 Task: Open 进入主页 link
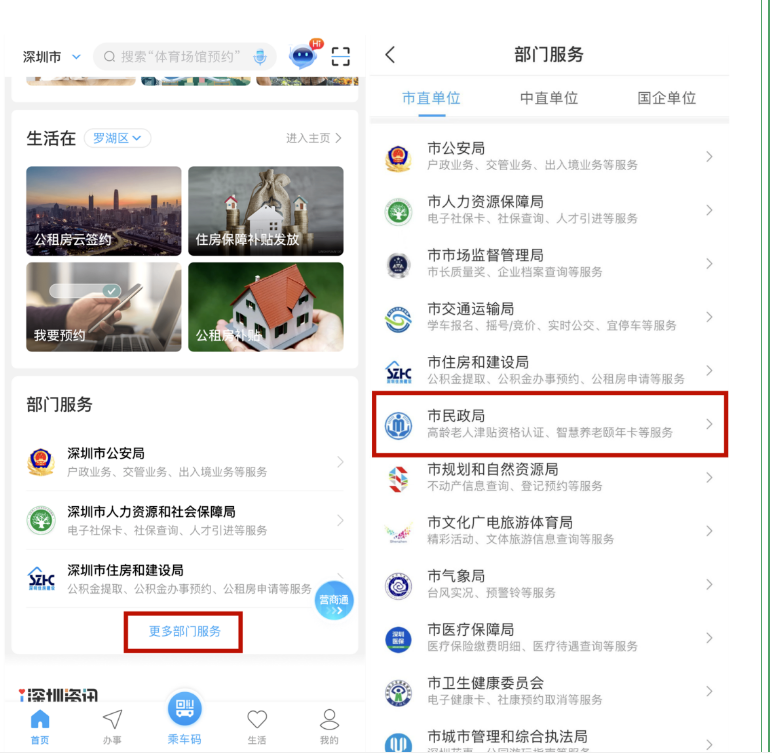coord(313,138)
